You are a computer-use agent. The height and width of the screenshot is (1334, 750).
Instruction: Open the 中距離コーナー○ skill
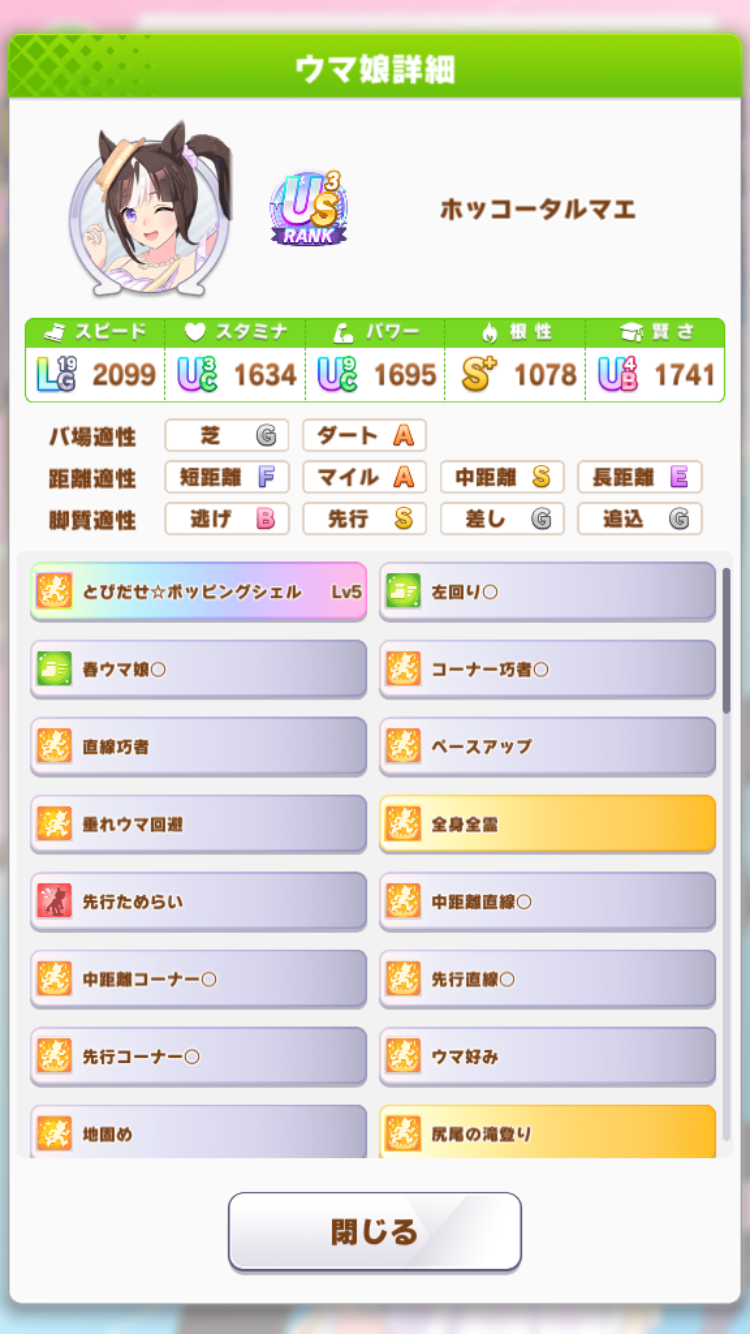click(198, 979)
